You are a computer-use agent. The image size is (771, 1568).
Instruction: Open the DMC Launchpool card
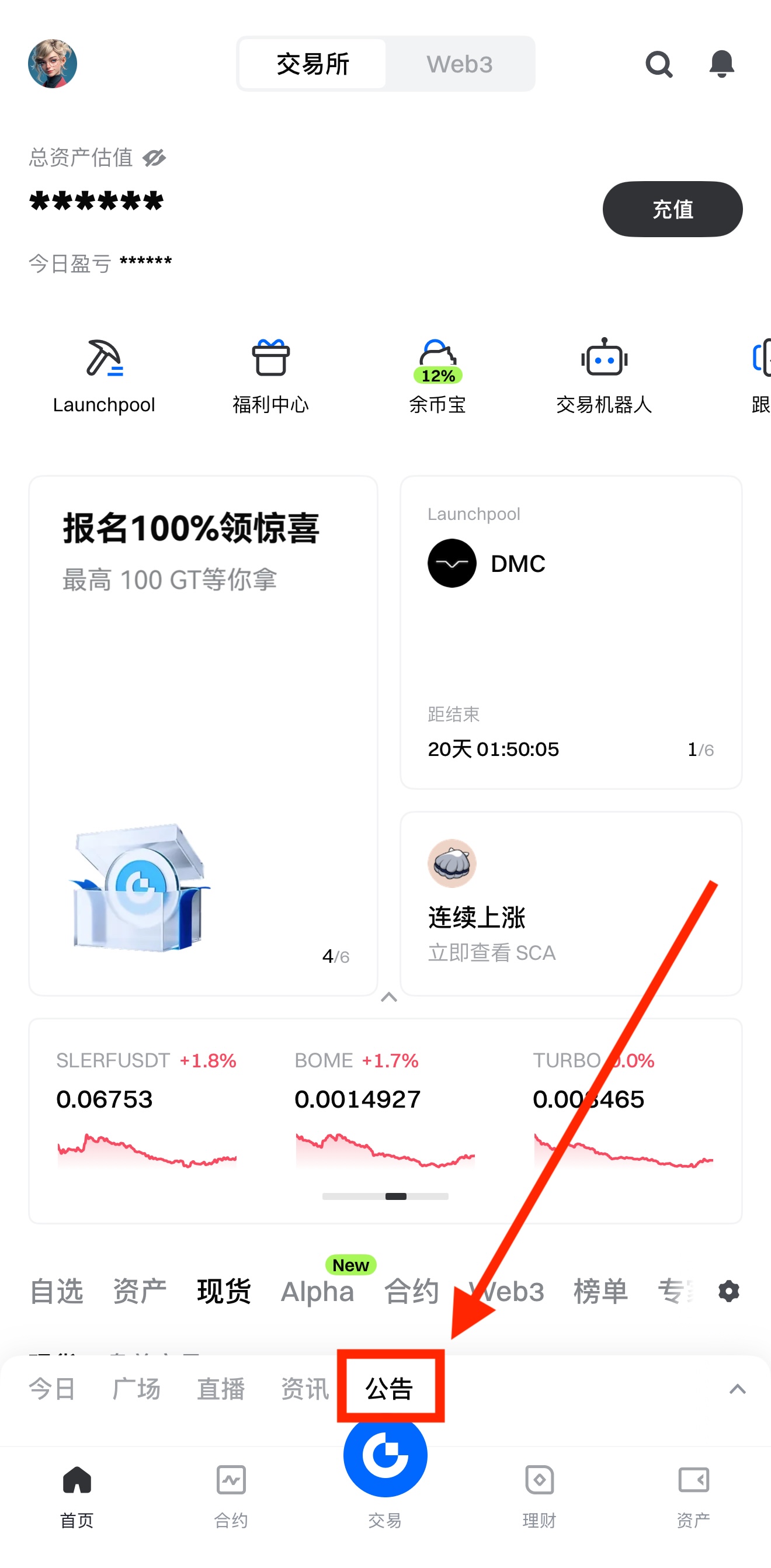point(571,632)
